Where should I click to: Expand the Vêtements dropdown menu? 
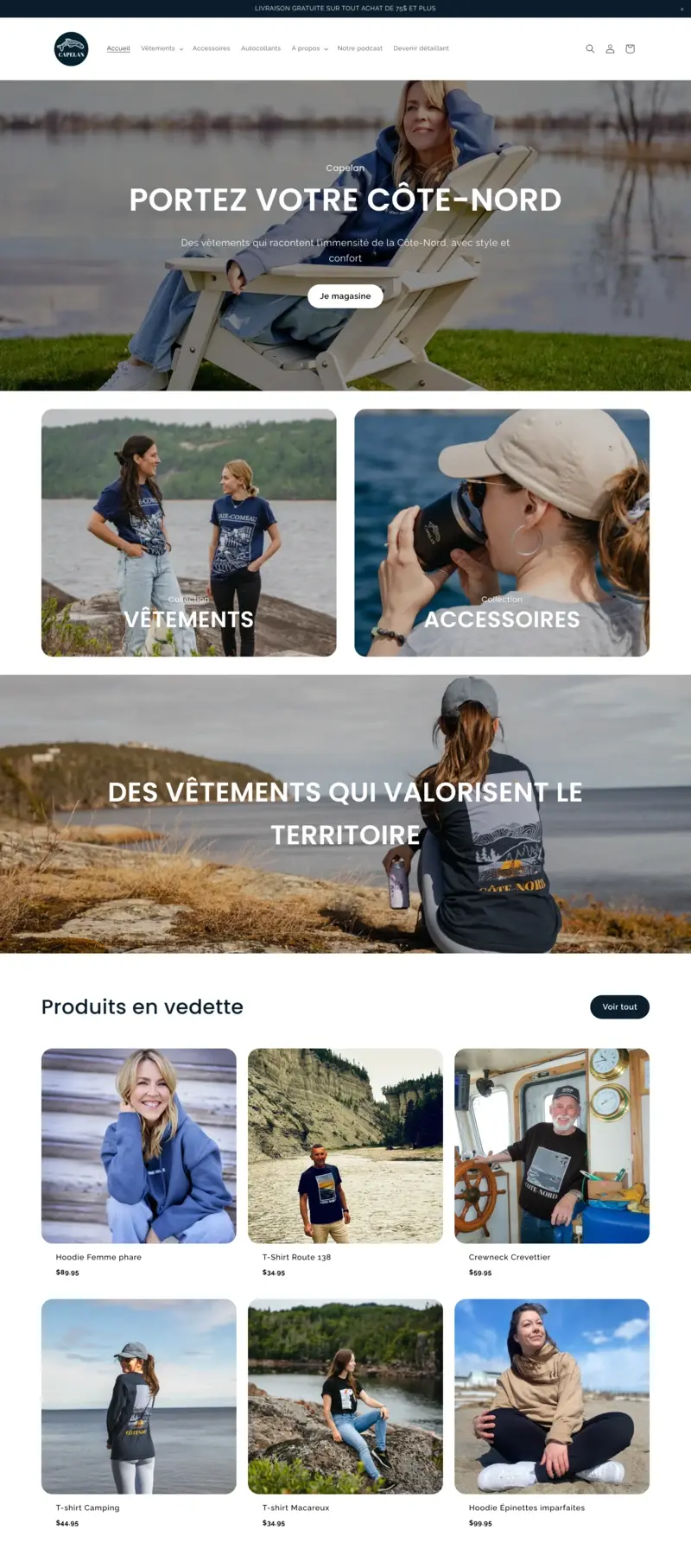click(162, 48)
